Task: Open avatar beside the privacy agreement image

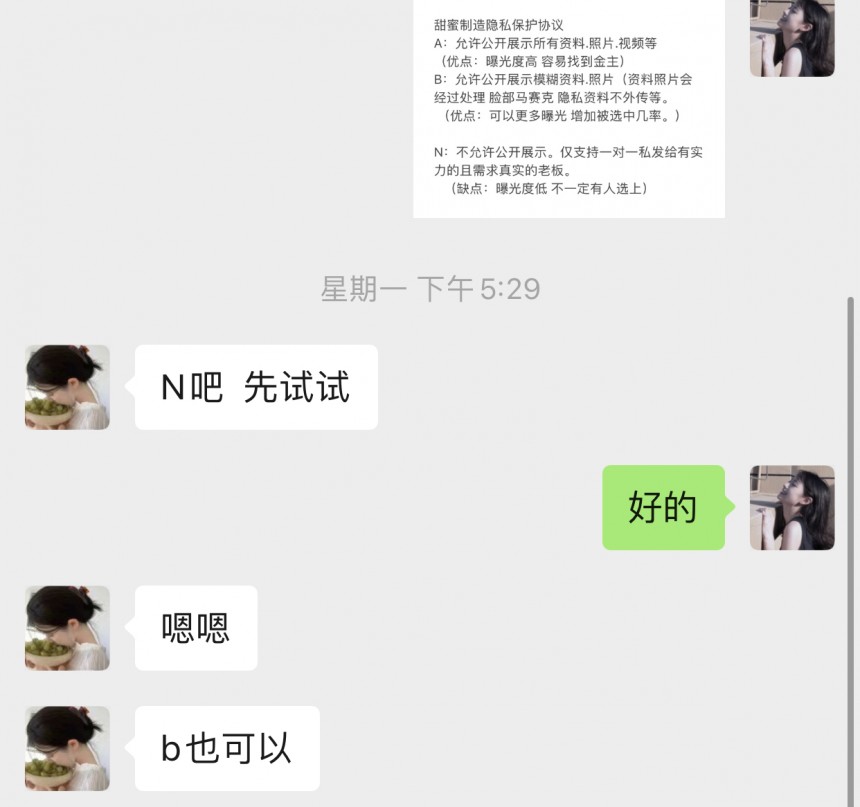Action: (x=792, y=38)
